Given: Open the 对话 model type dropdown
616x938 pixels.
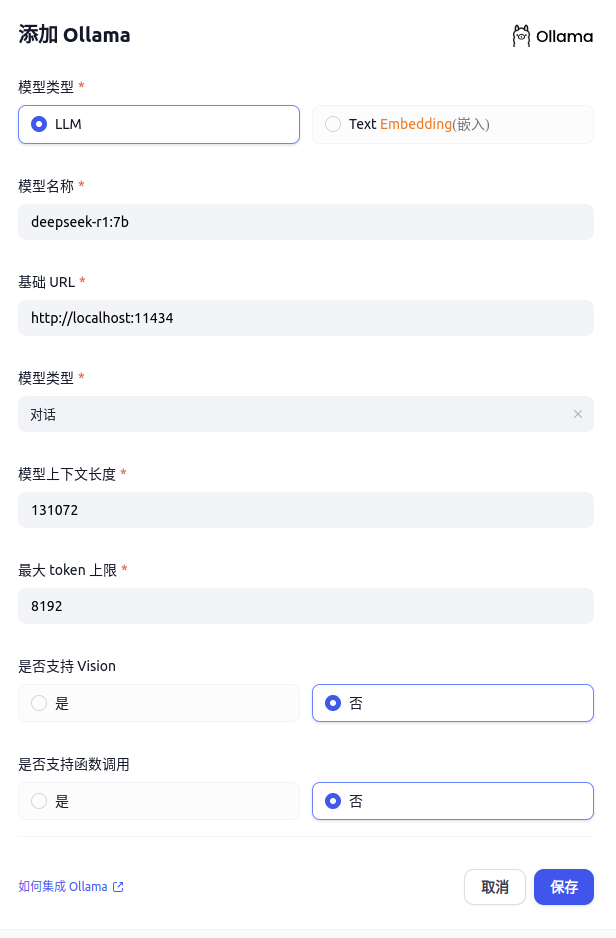Looking at the screenshot, I should [x=290, y=414].
